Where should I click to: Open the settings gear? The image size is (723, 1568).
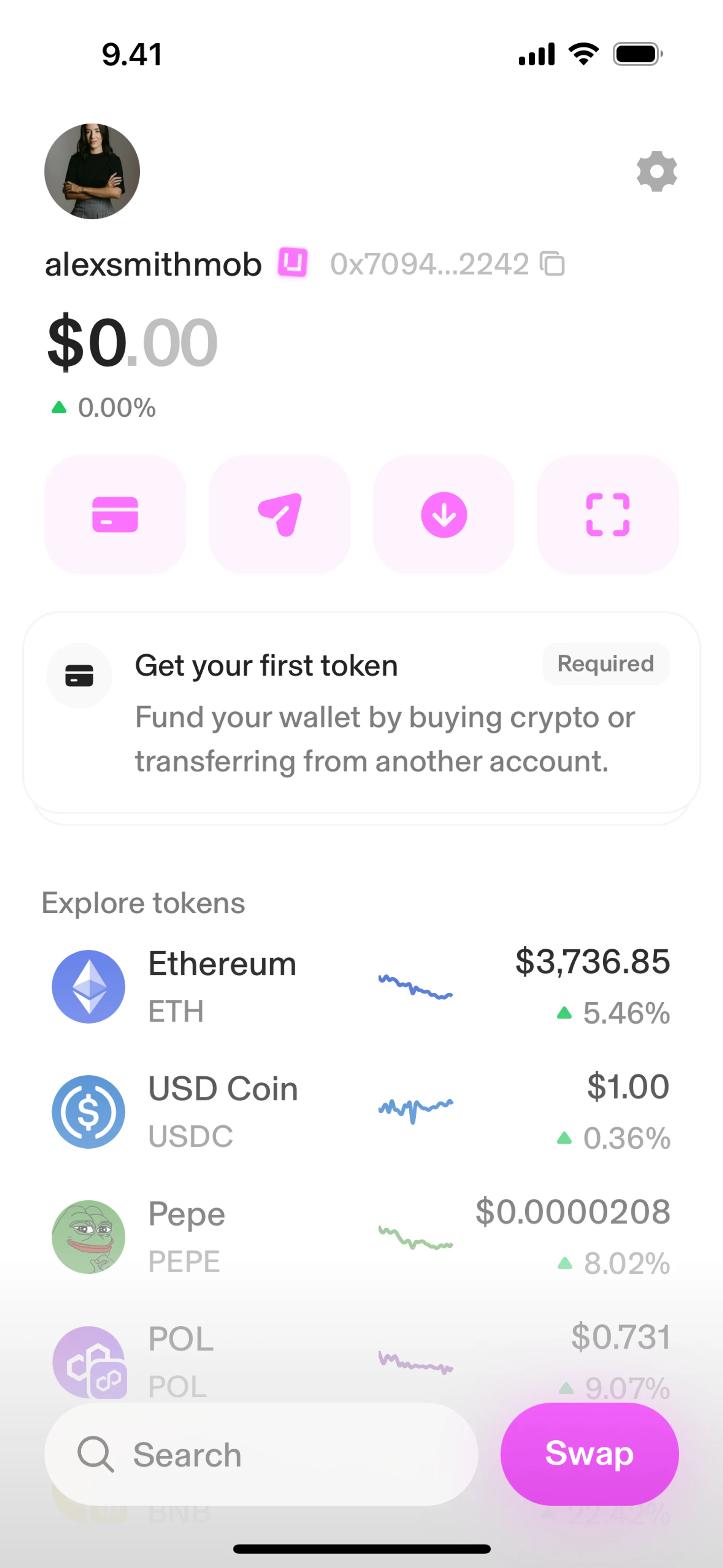click(656, 172)
